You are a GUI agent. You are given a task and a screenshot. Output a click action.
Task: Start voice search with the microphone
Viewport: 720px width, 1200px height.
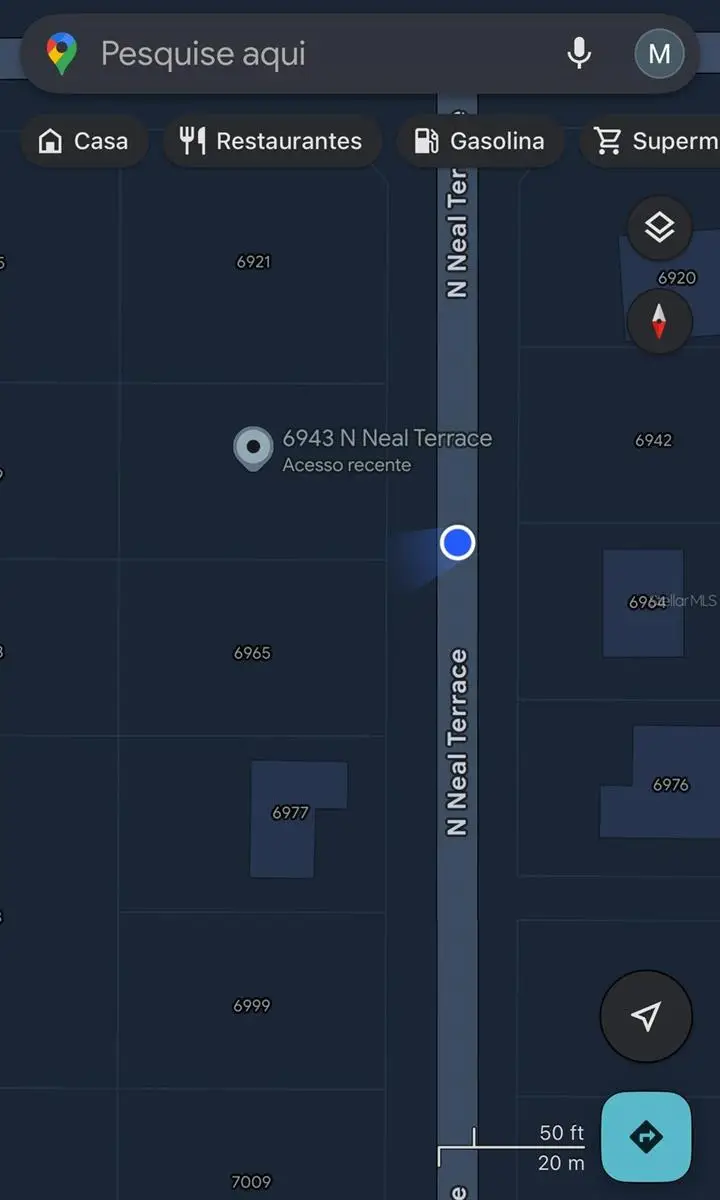tap(579, 54)
